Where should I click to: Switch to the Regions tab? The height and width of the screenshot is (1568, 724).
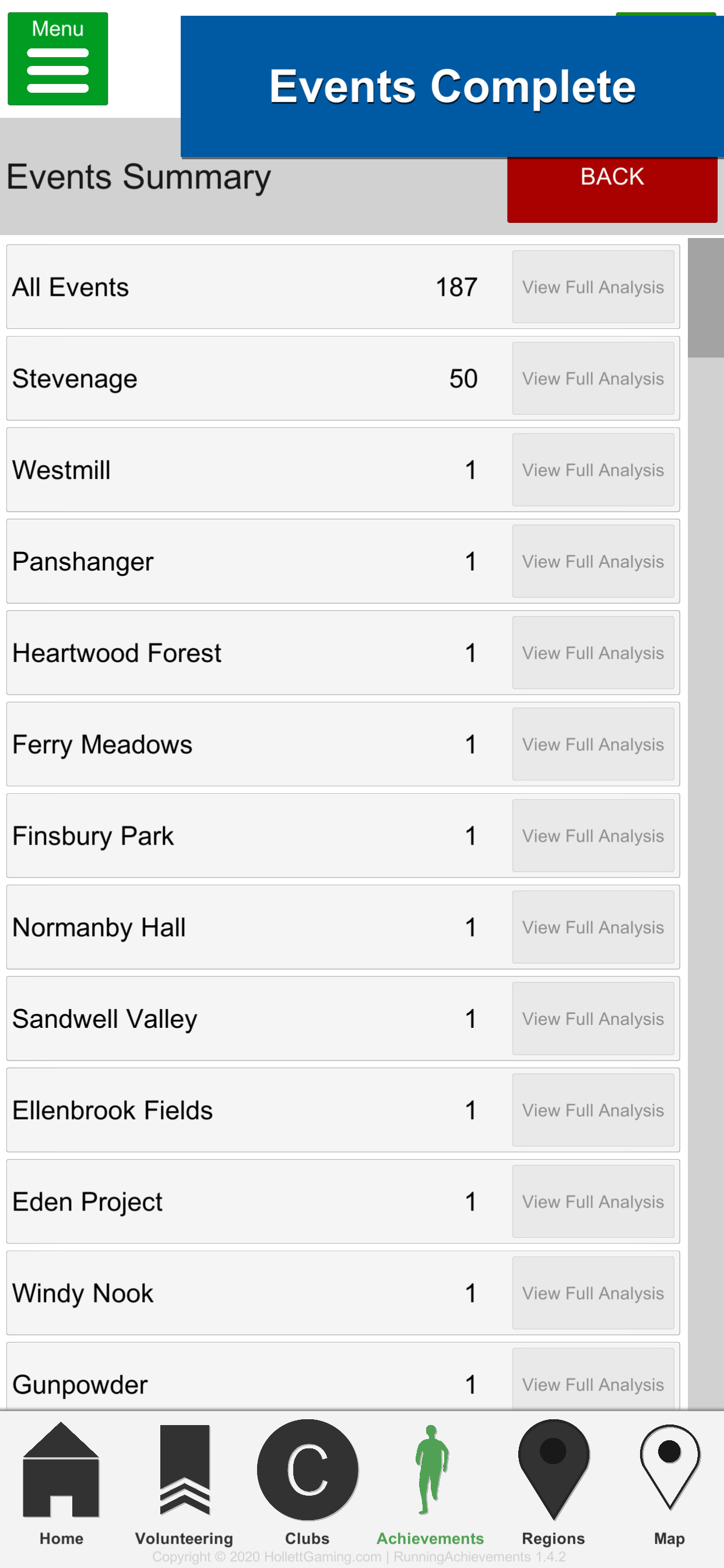click(x=553, y=1483)
